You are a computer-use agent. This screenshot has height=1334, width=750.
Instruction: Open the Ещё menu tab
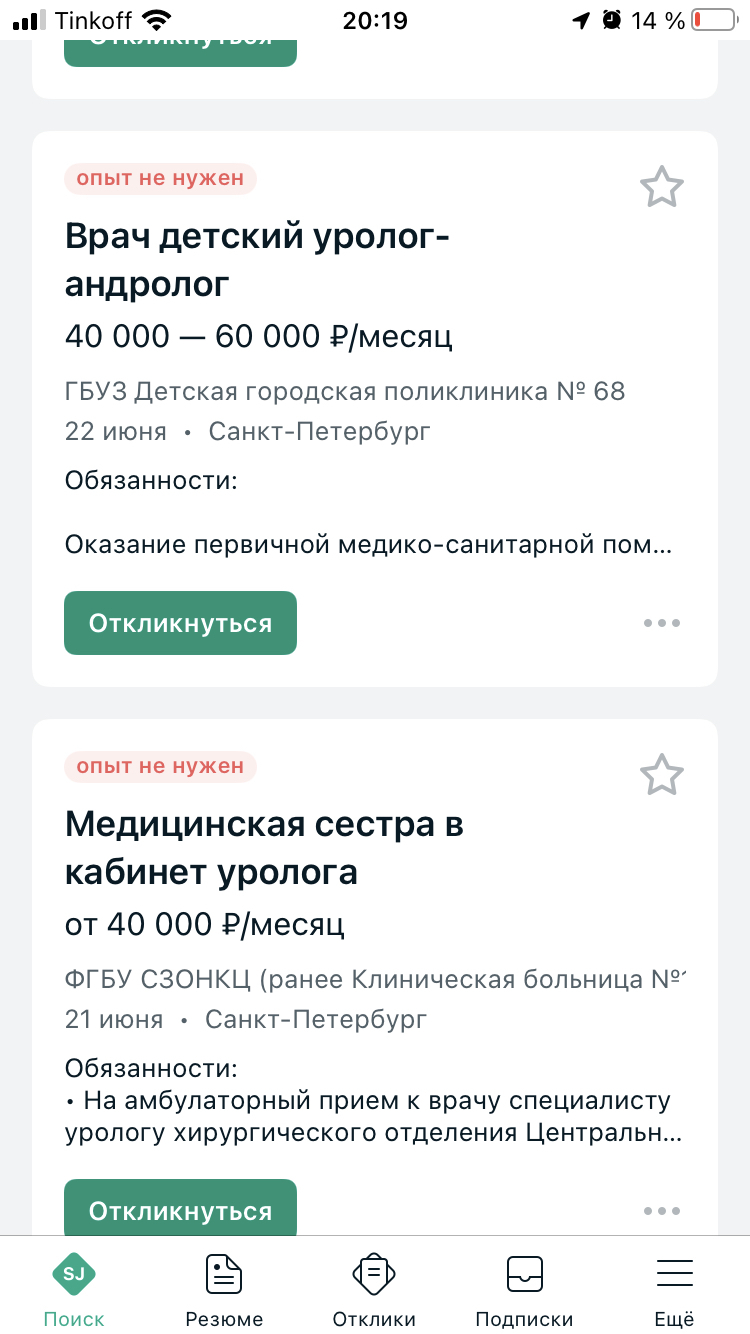675,1290
